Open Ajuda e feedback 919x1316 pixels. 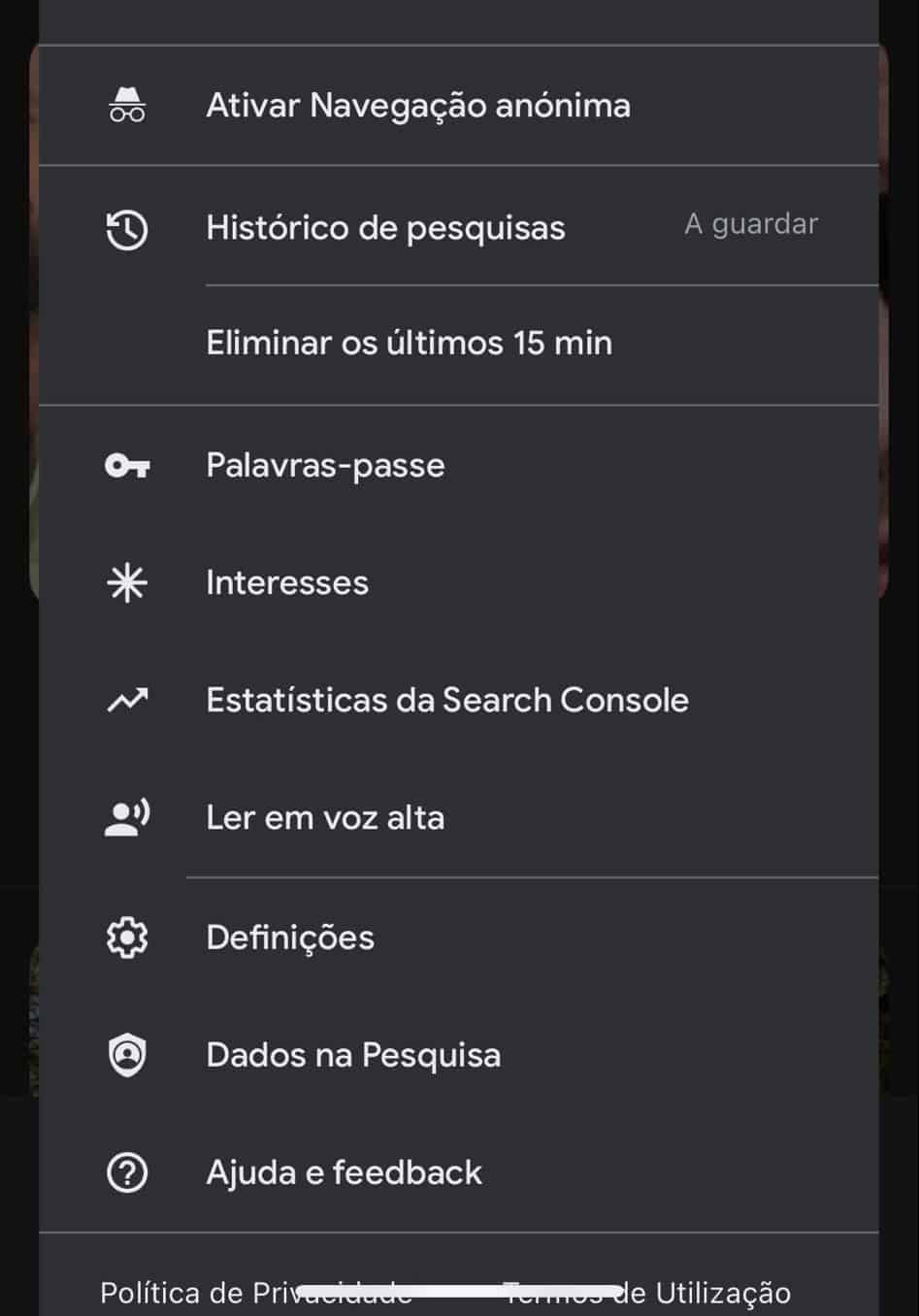(x=344, y=1172)
